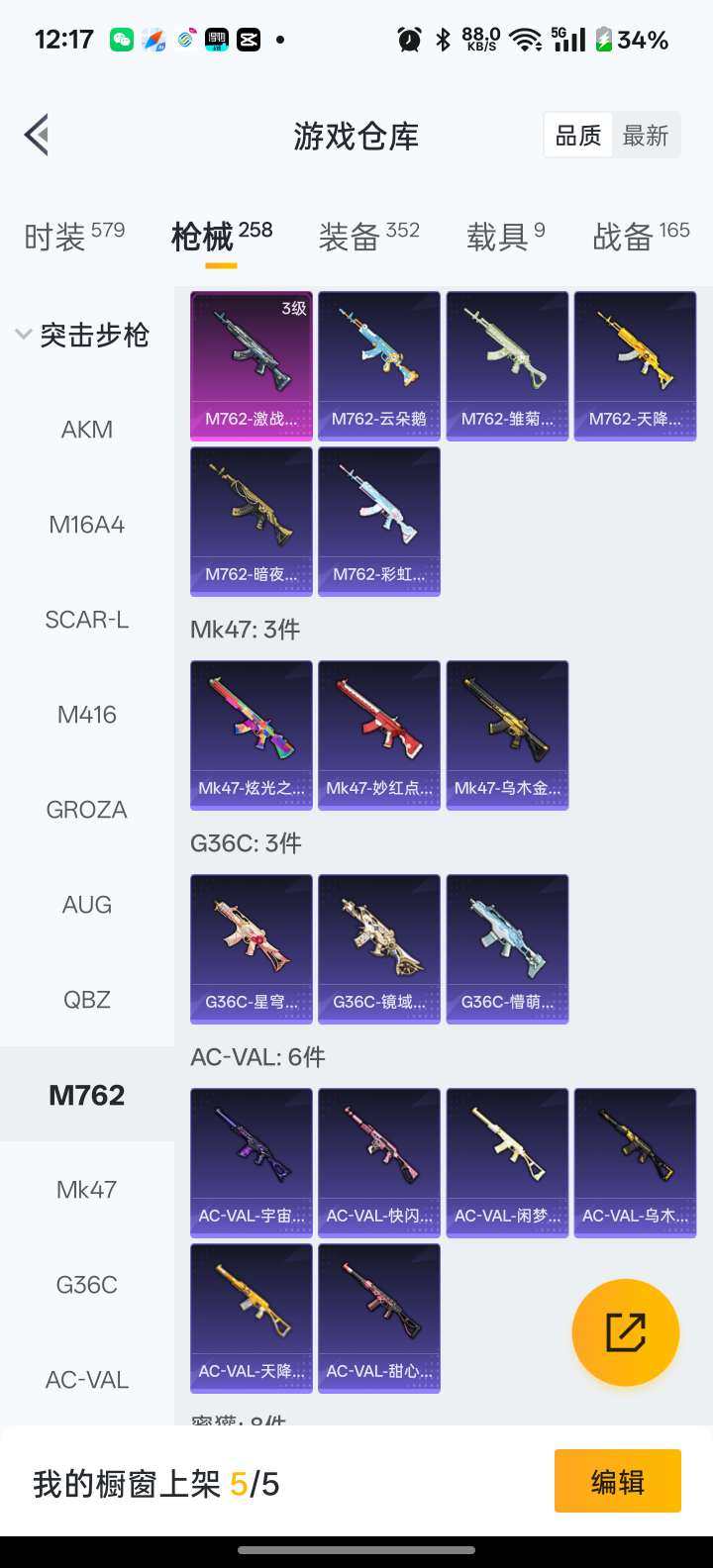Sort items by 最新
Screen dimensions: 713x1568
click(x=646, y=136)
